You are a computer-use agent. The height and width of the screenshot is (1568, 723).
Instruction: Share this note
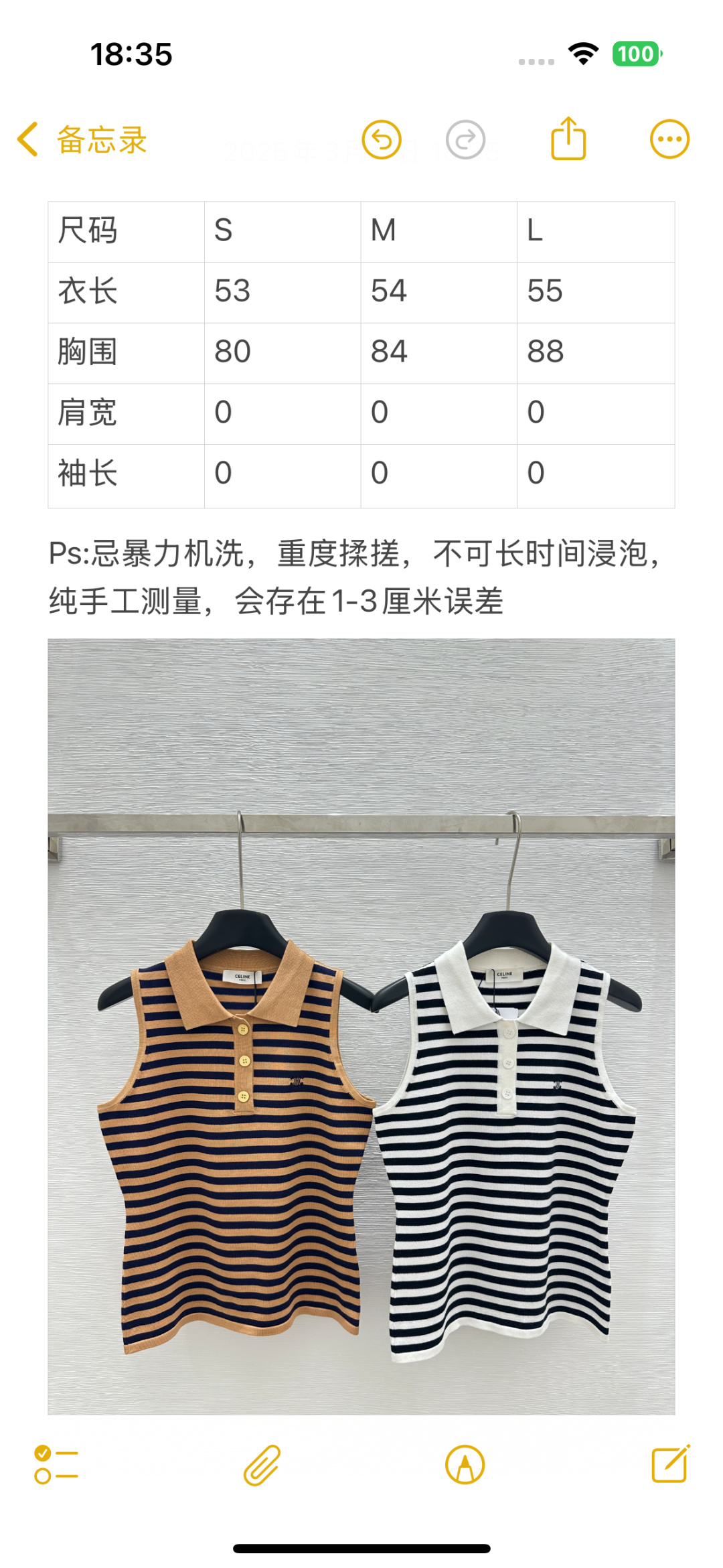pyautogui.click(x=568, y=139)
